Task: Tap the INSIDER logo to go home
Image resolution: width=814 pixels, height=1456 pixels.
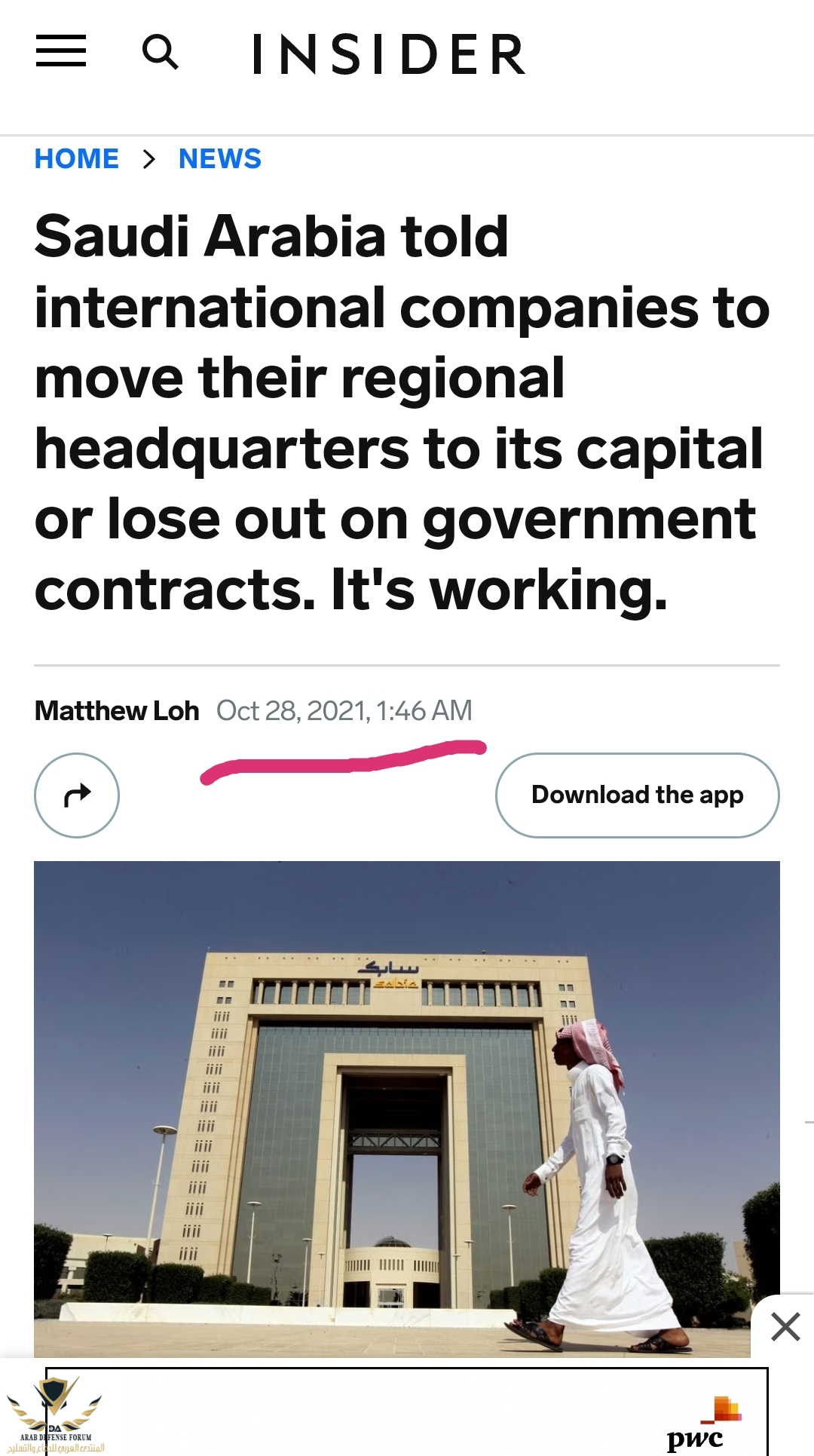Action: (389, 54)
